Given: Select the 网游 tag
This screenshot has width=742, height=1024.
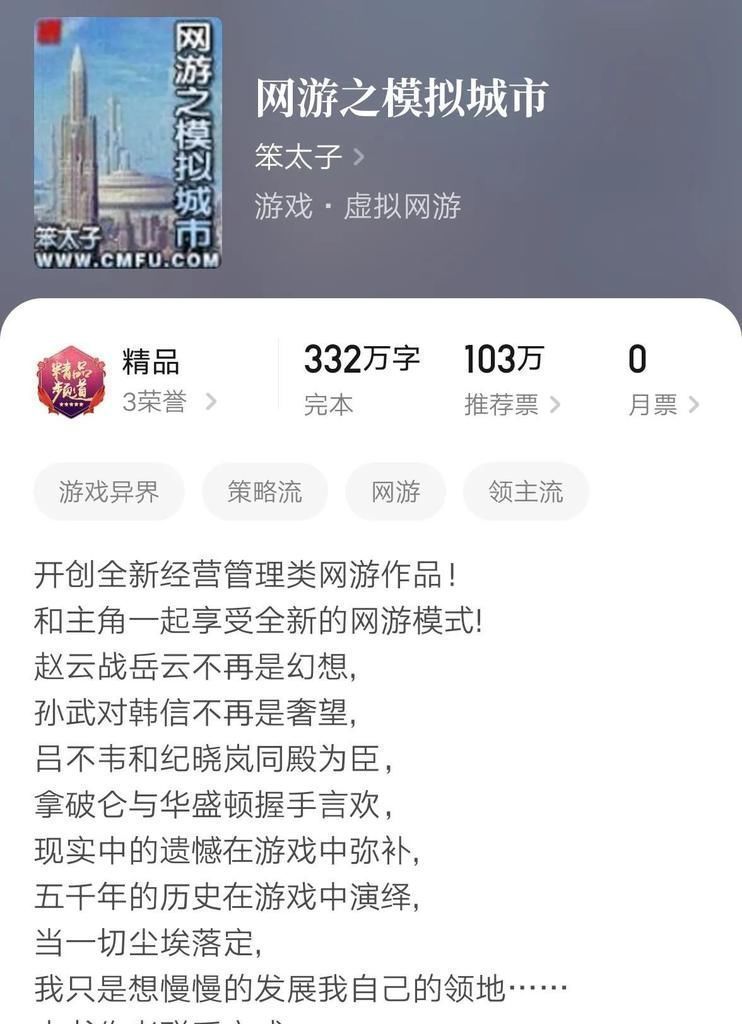Looking at the screenshot, I should click(x=394, y=491).
